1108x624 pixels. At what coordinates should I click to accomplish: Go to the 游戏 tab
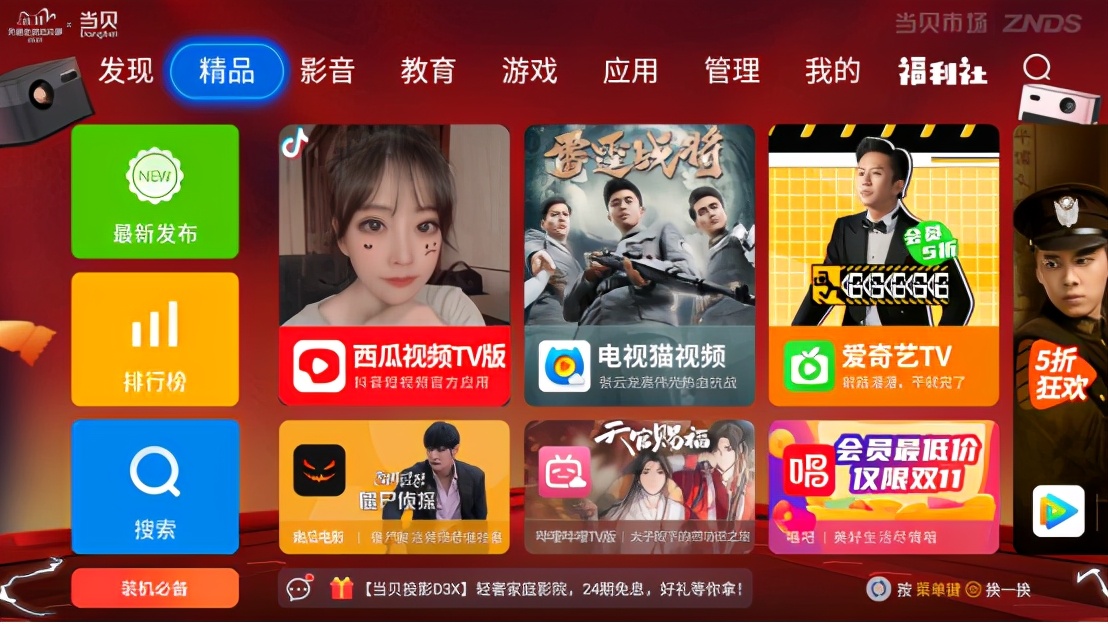point(529,71)
